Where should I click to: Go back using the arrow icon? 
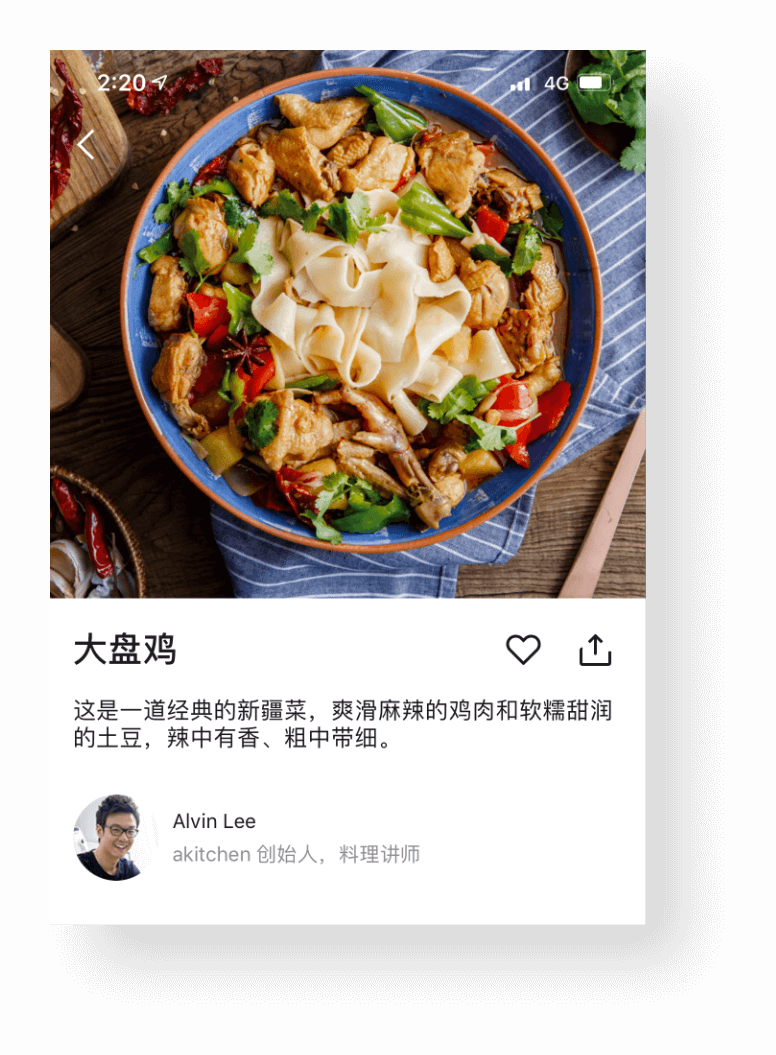(87, 145)
